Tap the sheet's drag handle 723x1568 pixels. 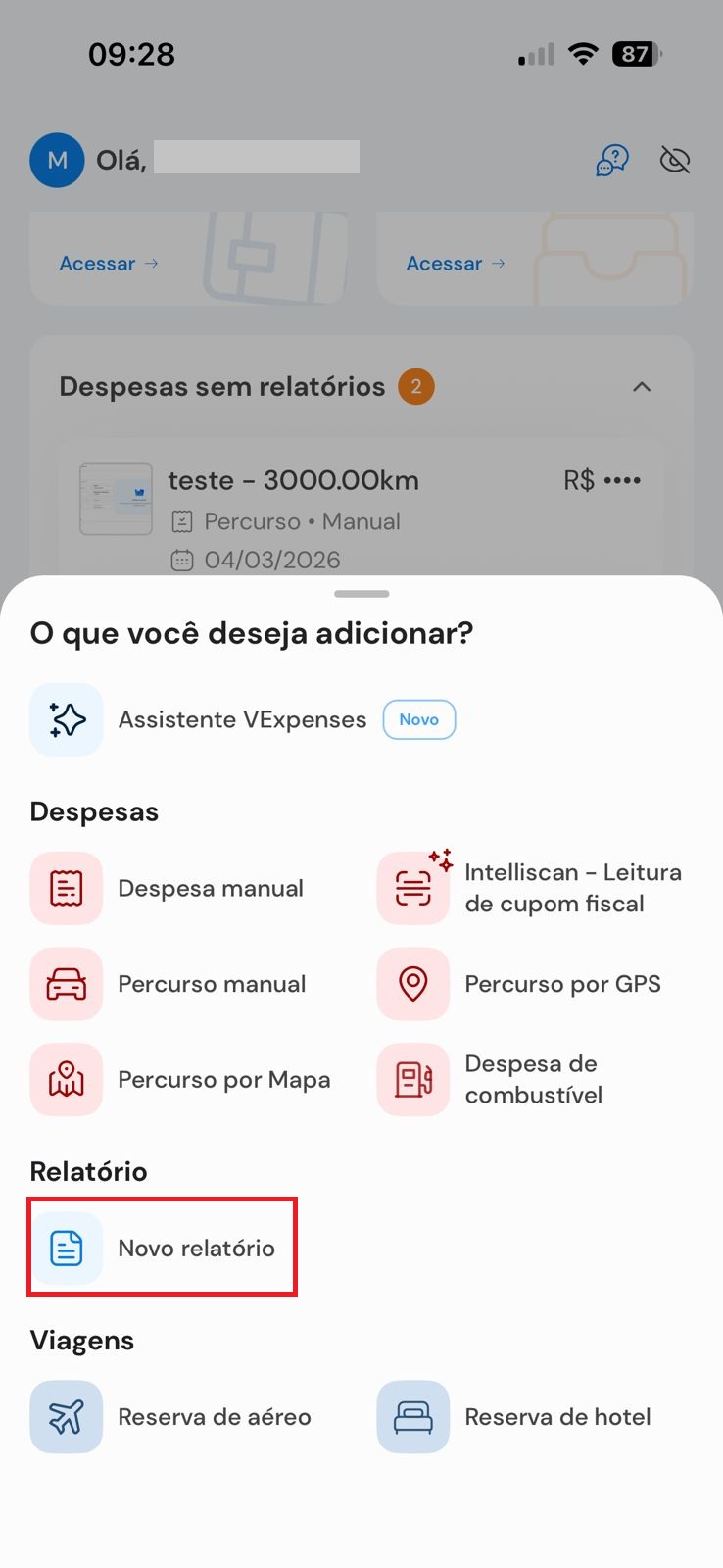click(361, 594)
